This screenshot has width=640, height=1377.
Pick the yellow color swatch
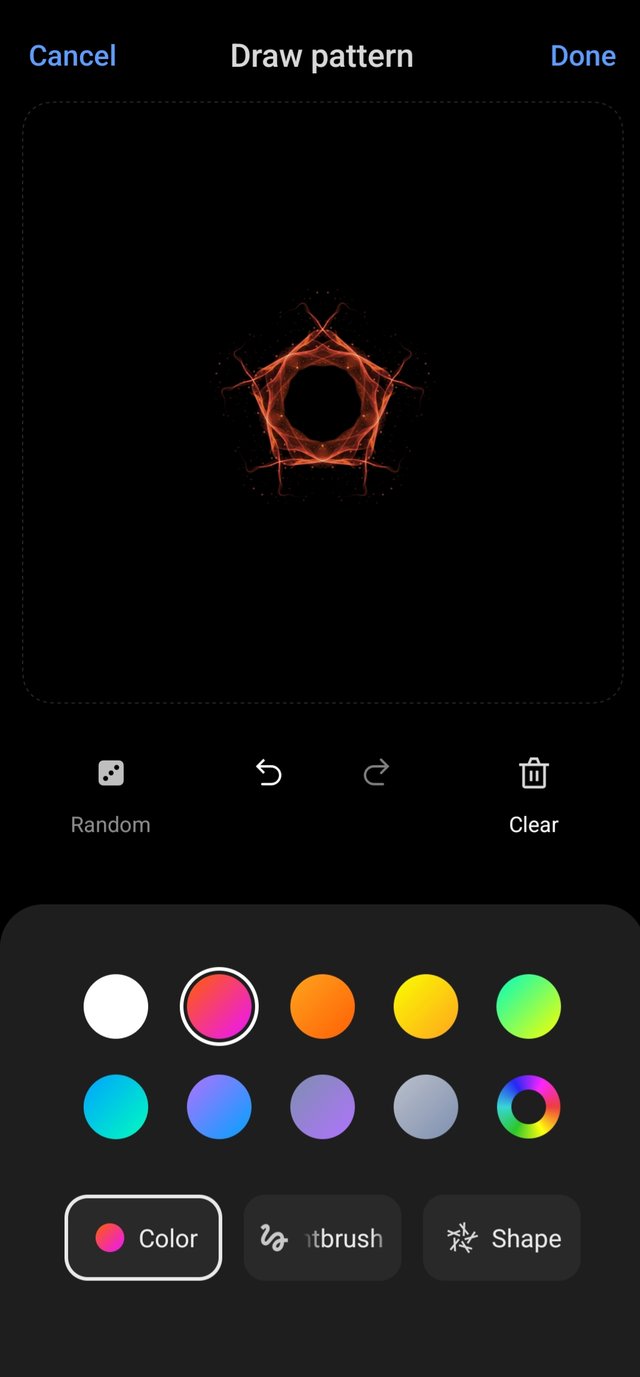coord(426,1006)
